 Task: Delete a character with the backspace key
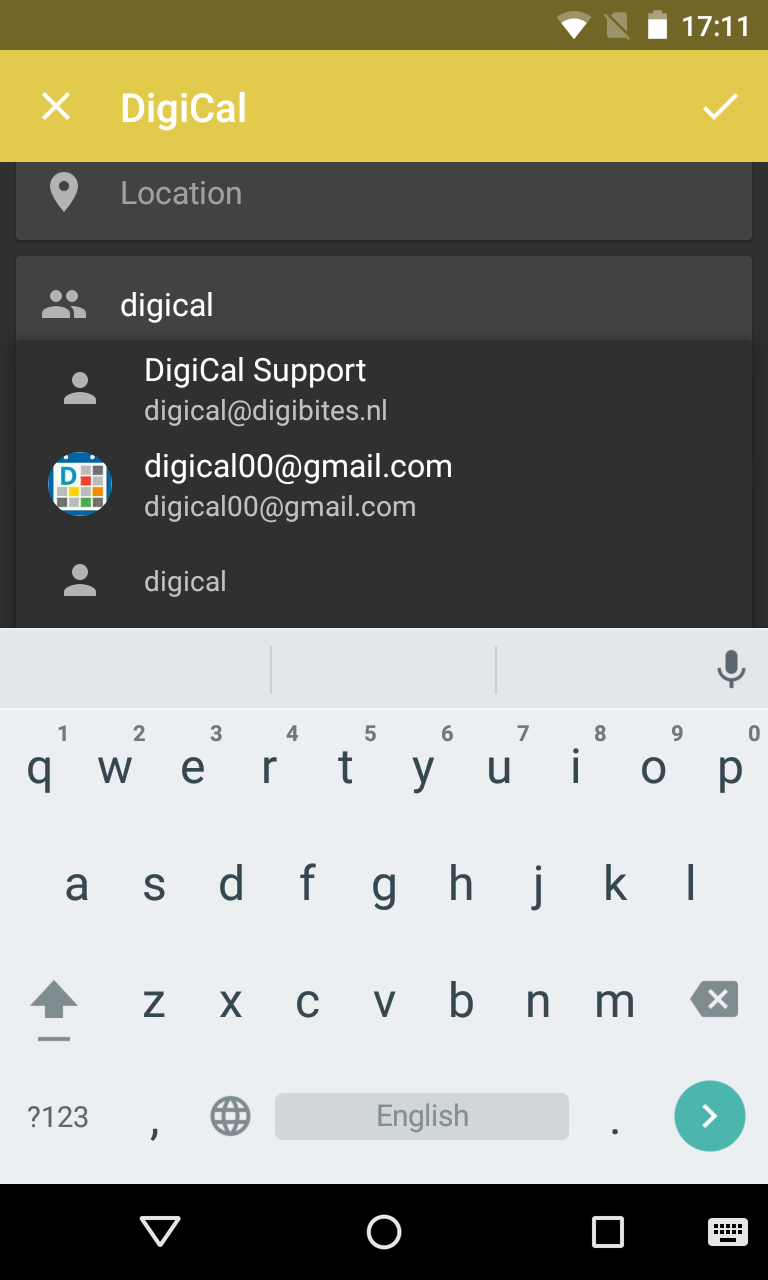(x=714, y=999)
